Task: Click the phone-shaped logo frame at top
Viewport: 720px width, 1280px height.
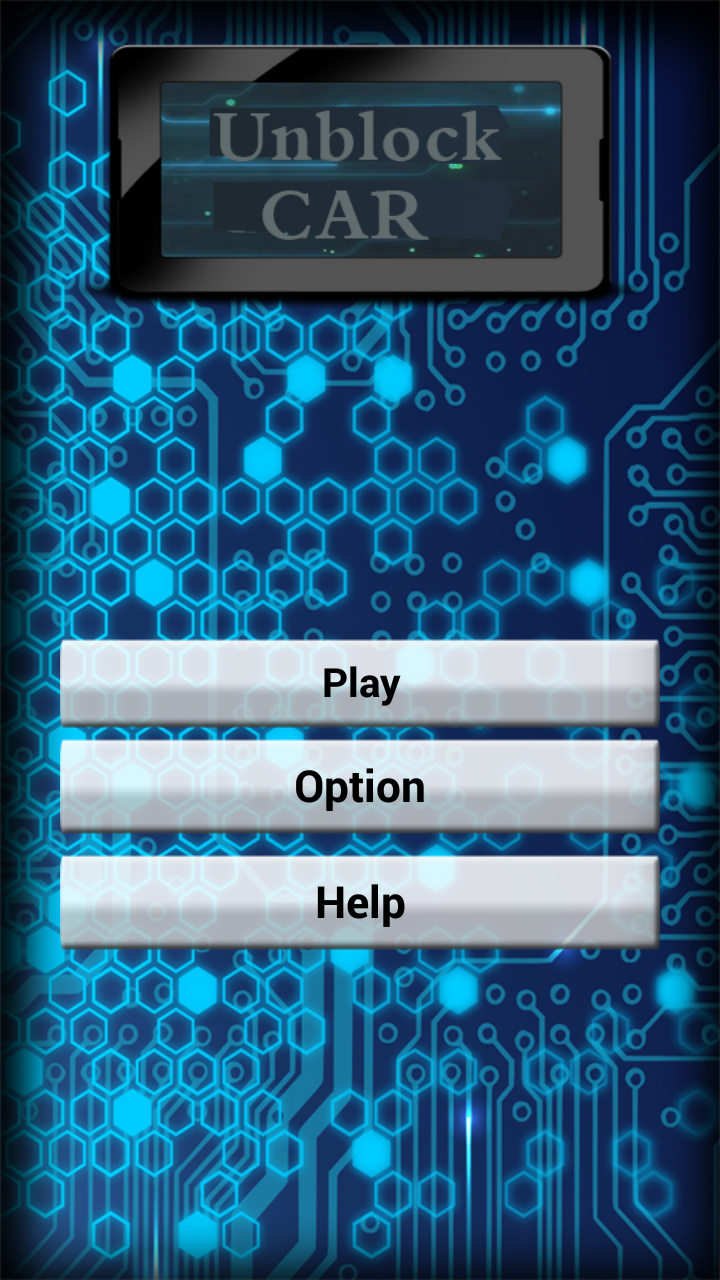Action: coord(360,170)
